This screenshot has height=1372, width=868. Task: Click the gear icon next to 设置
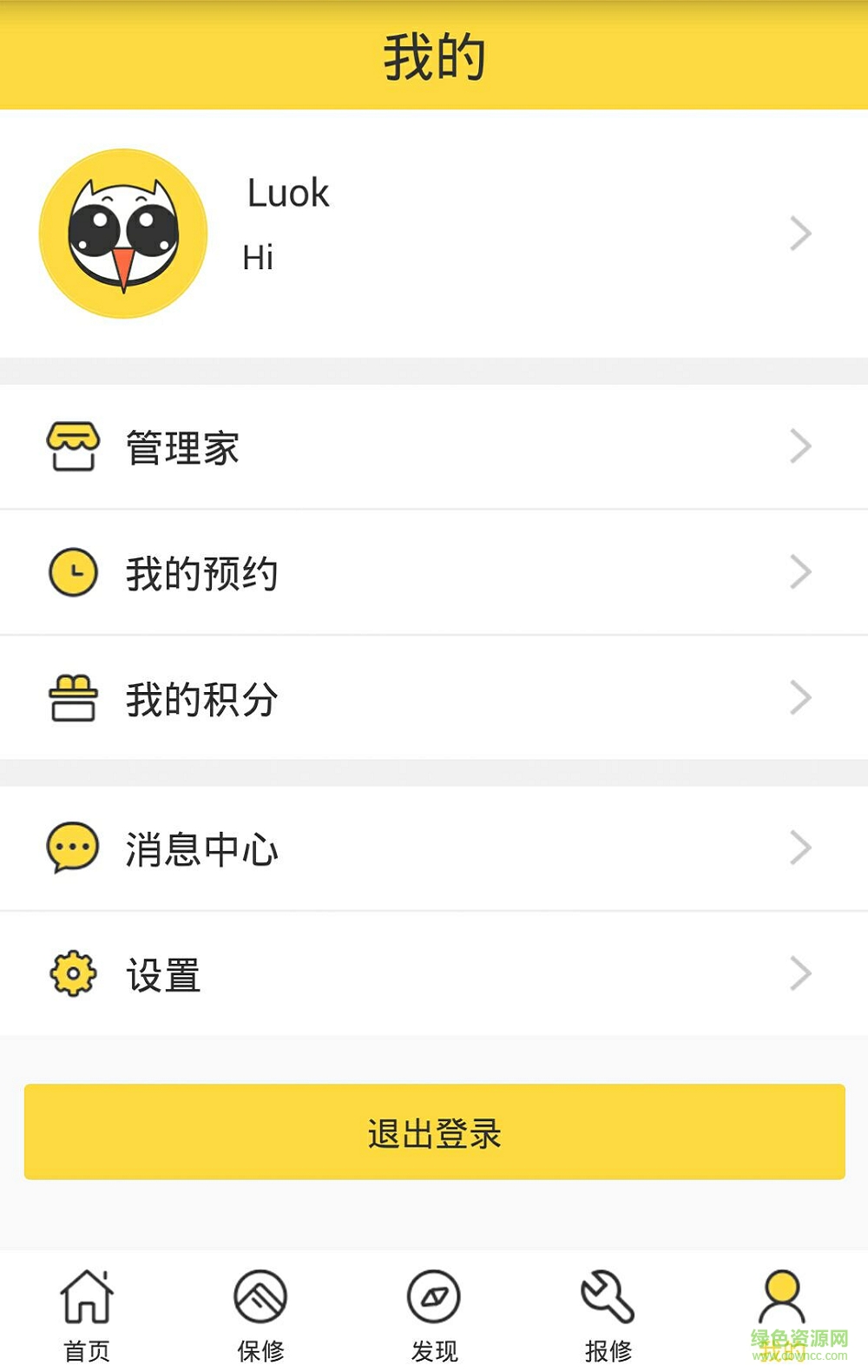71,973
